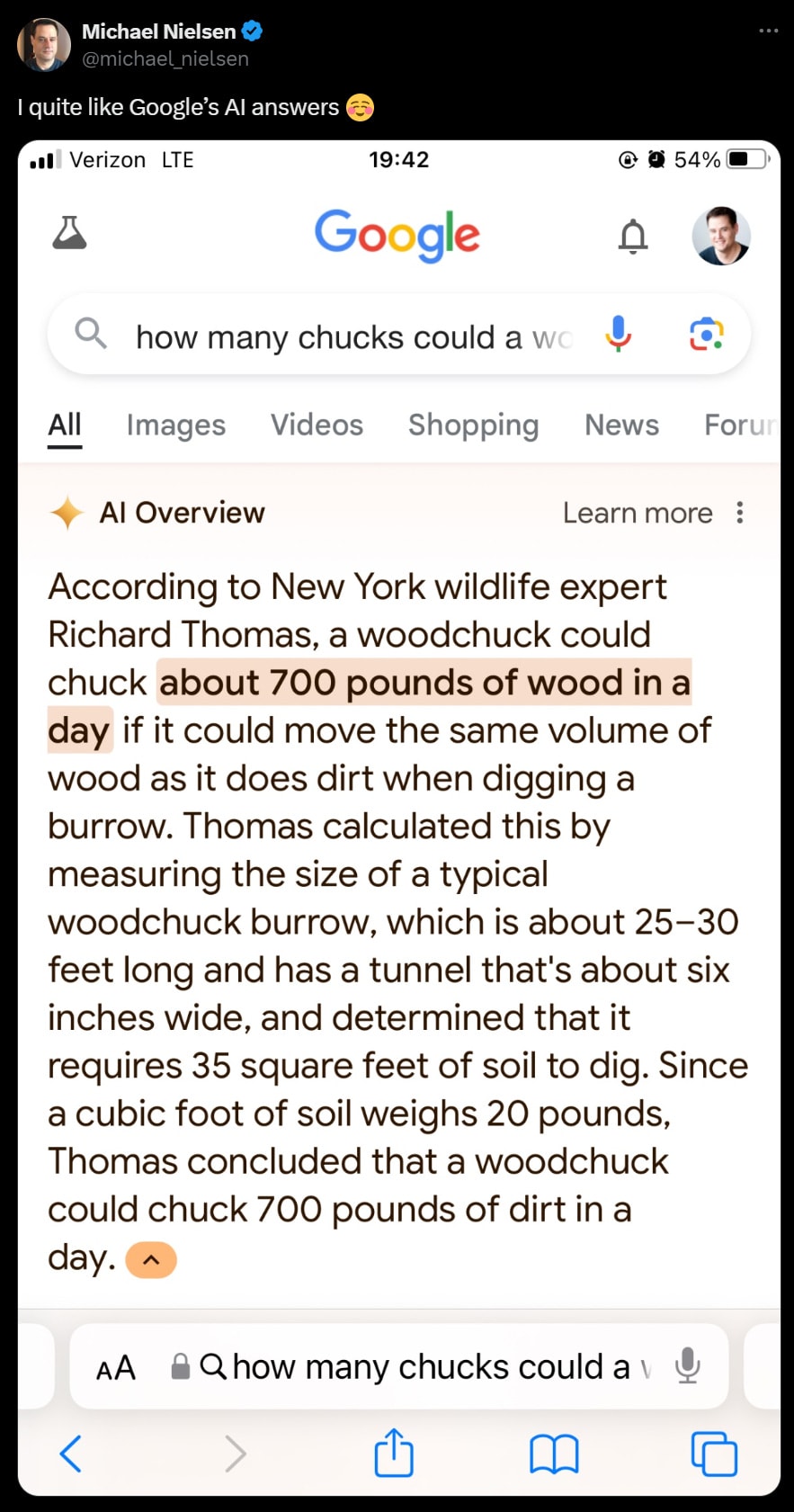Open the tweet's overflow menu
Screen dimensions: 794x1512
point(768,31)
